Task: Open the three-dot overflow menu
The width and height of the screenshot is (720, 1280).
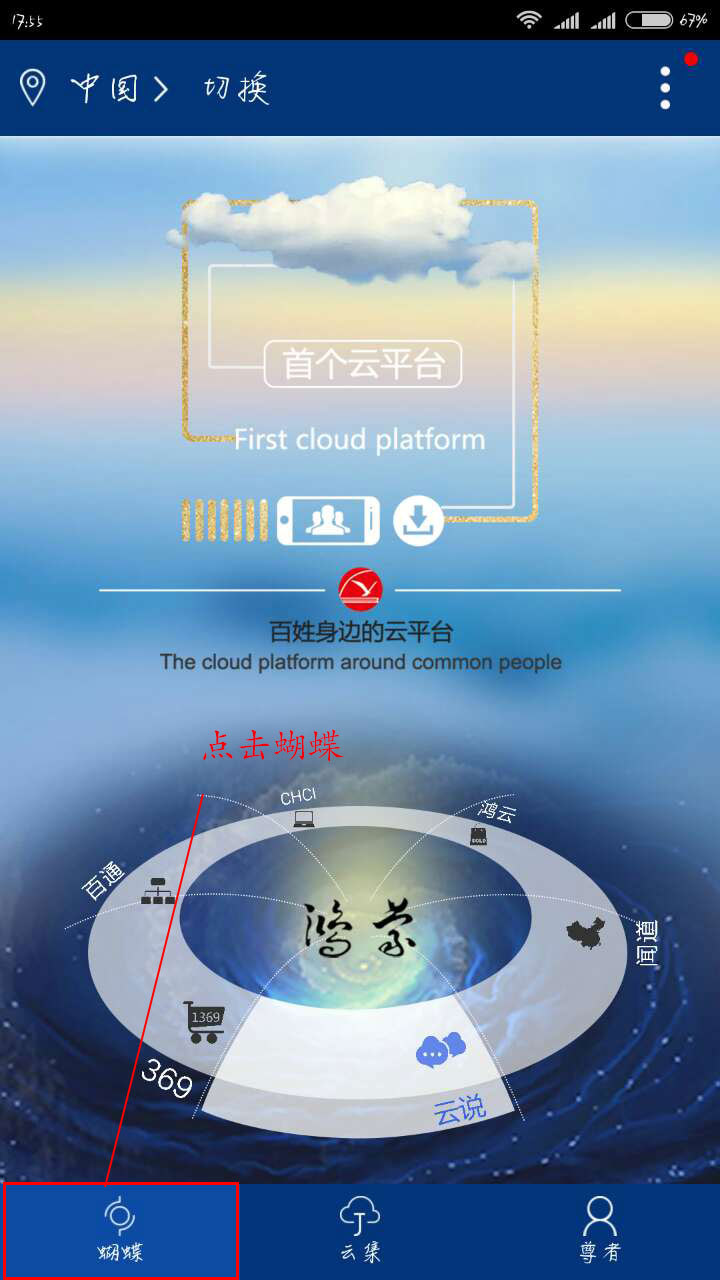Action: point(665,88)
